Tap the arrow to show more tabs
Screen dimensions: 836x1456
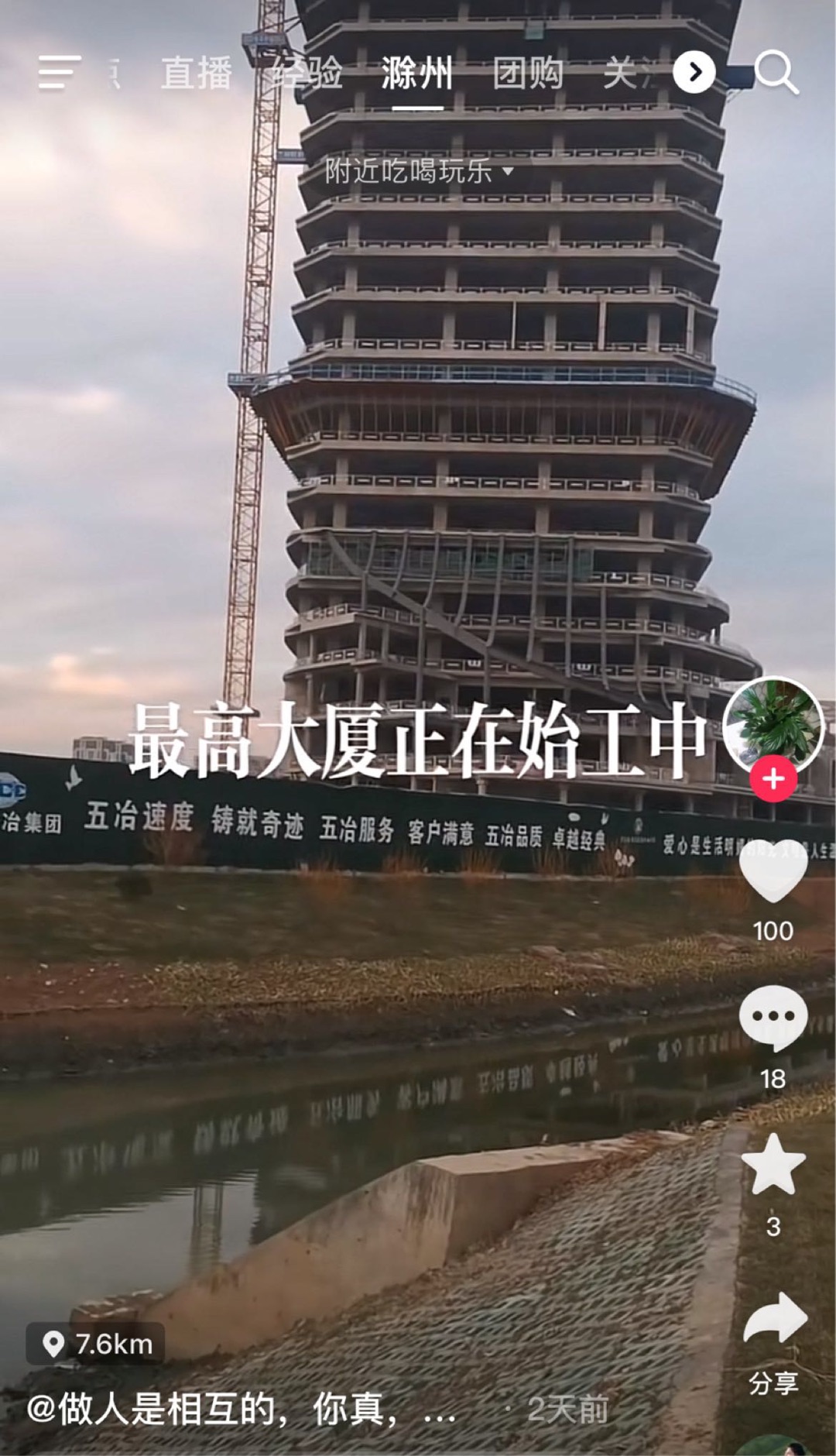[x=694, y=73]
